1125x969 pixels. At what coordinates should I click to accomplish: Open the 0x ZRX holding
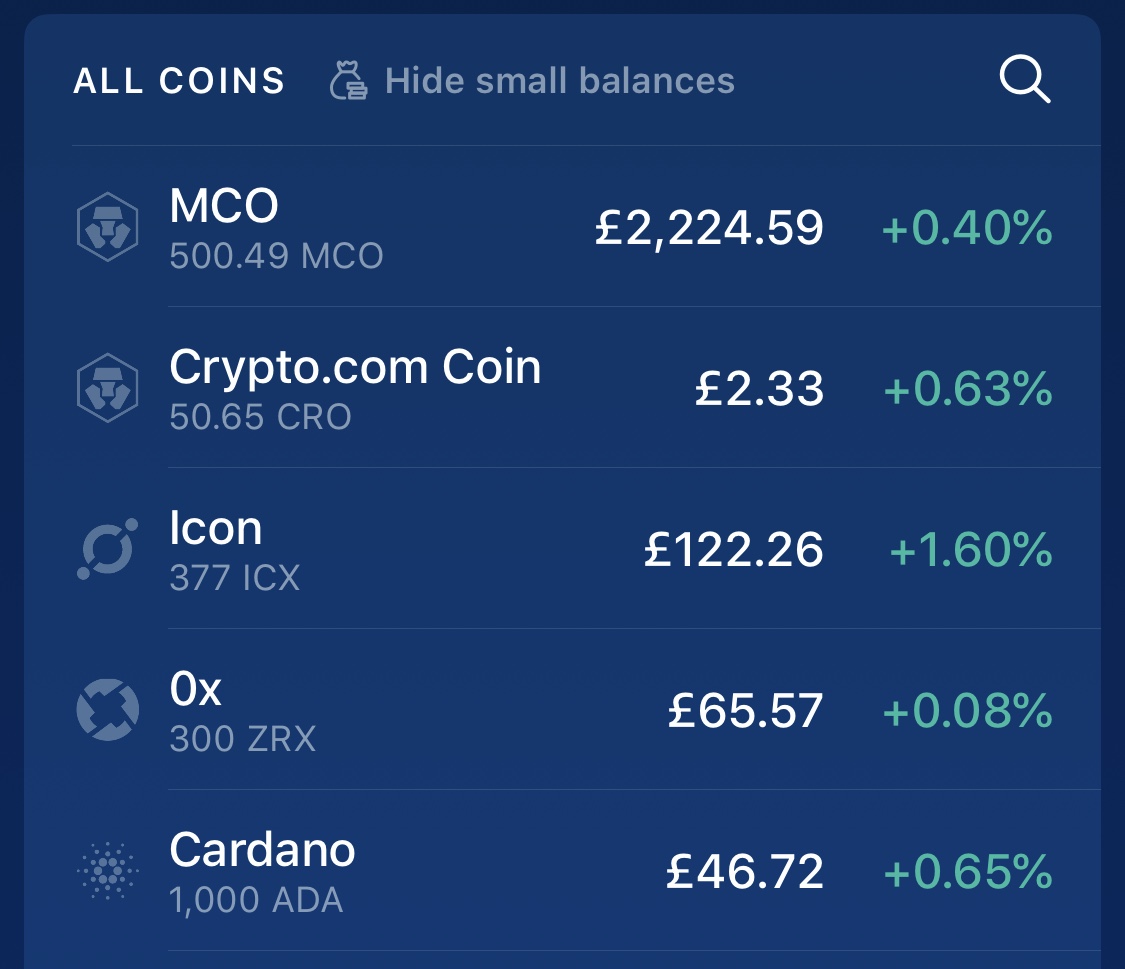pyautogui.click(x=562, y=710)
